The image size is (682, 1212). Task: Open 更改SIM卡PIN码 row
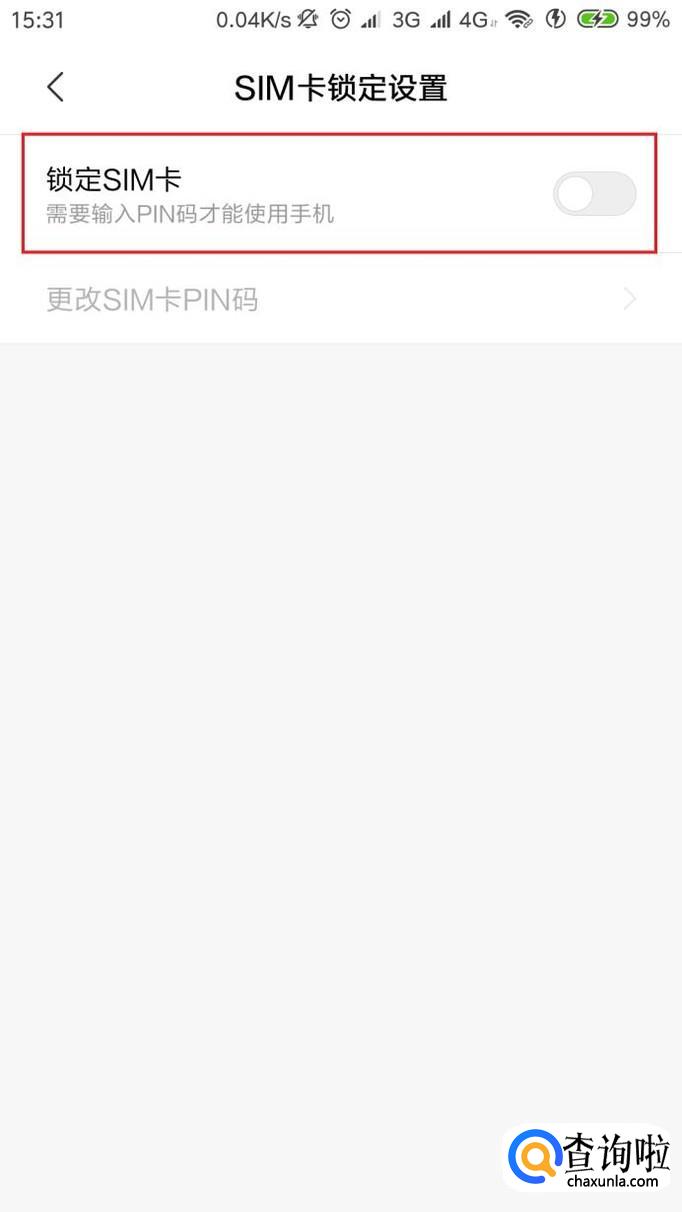click(340, 299)
